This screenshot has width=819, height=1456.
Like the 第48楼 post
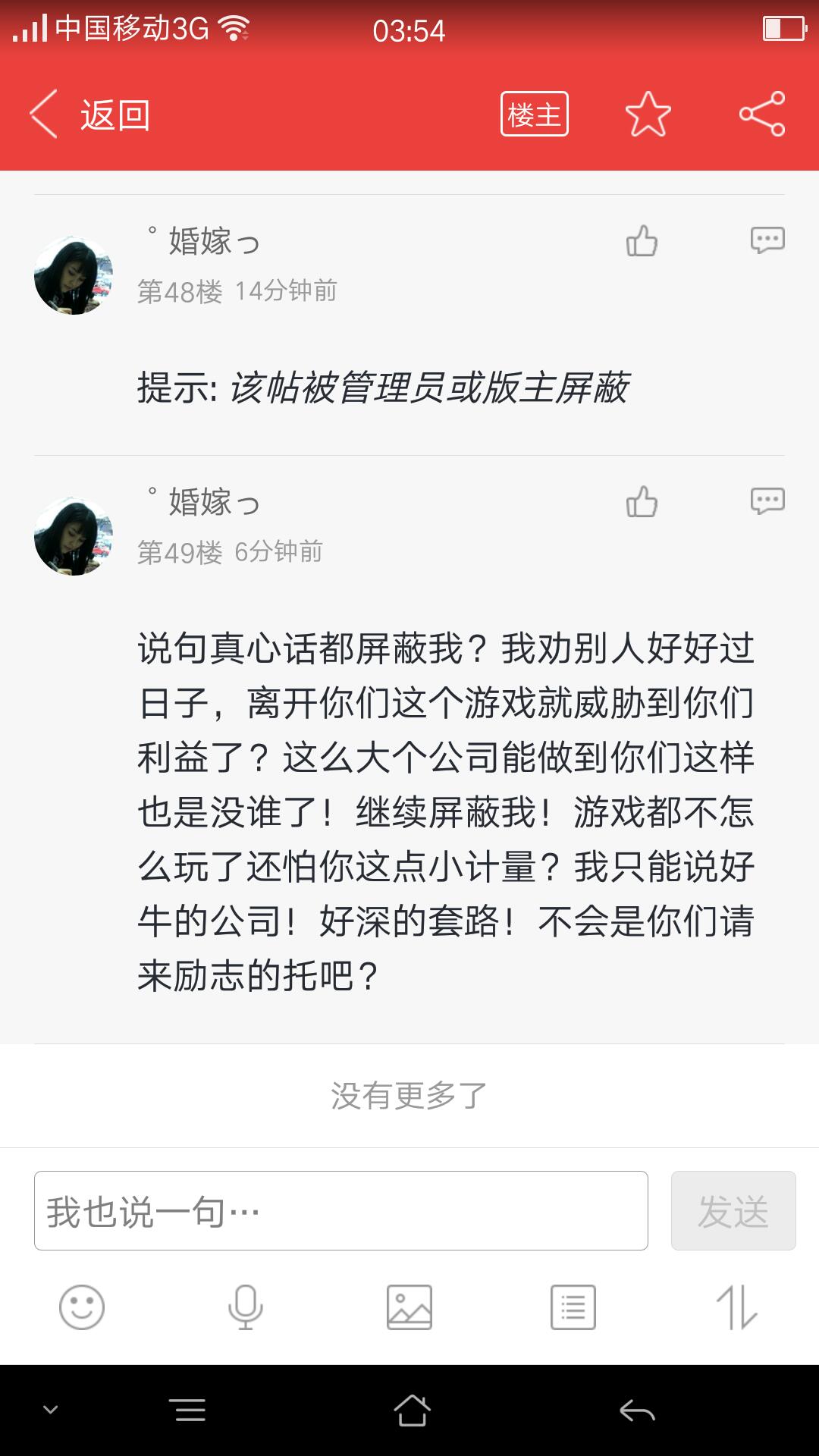(x=642, y=242)
